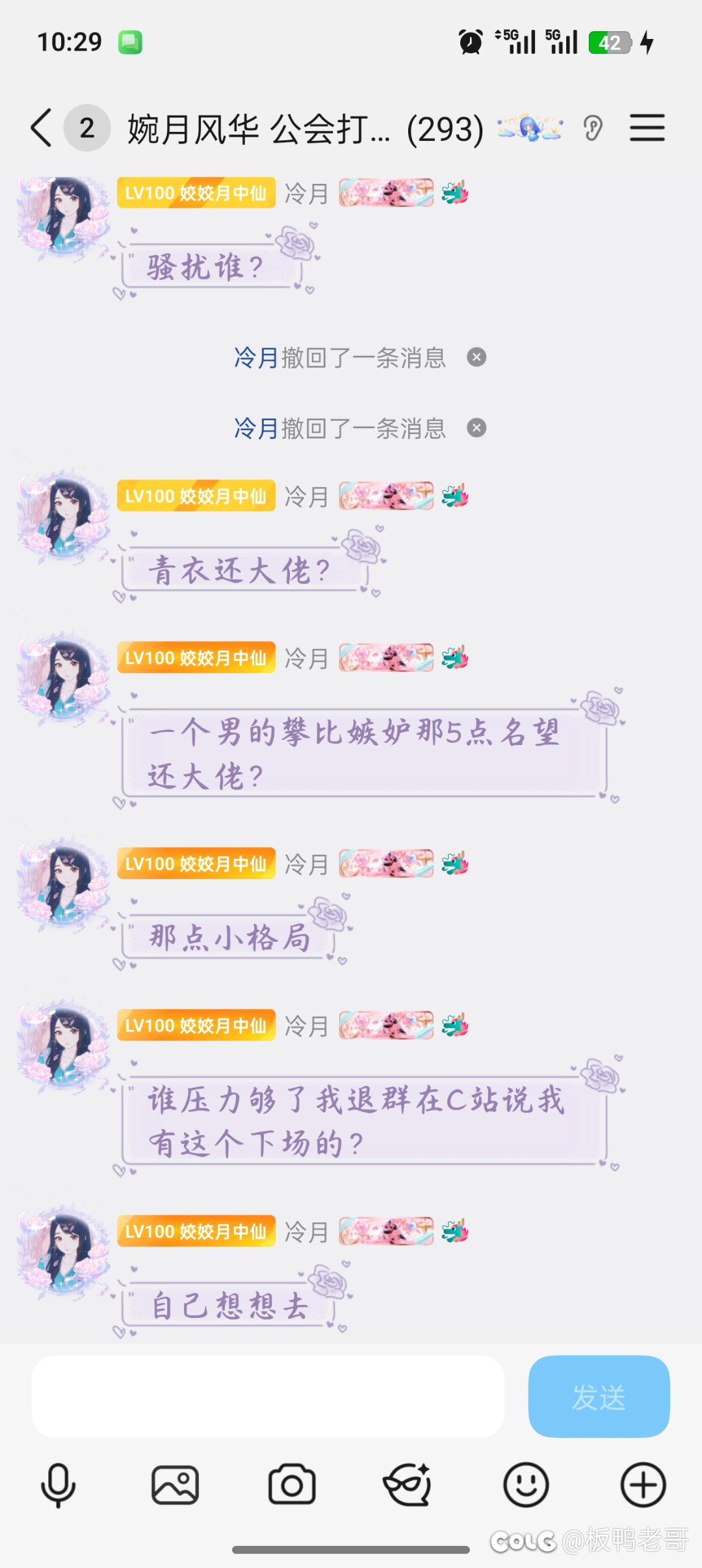Open 冷月's avatar beside 骚扰谁？ message
702x1568 pixels.
pos(64,216)
